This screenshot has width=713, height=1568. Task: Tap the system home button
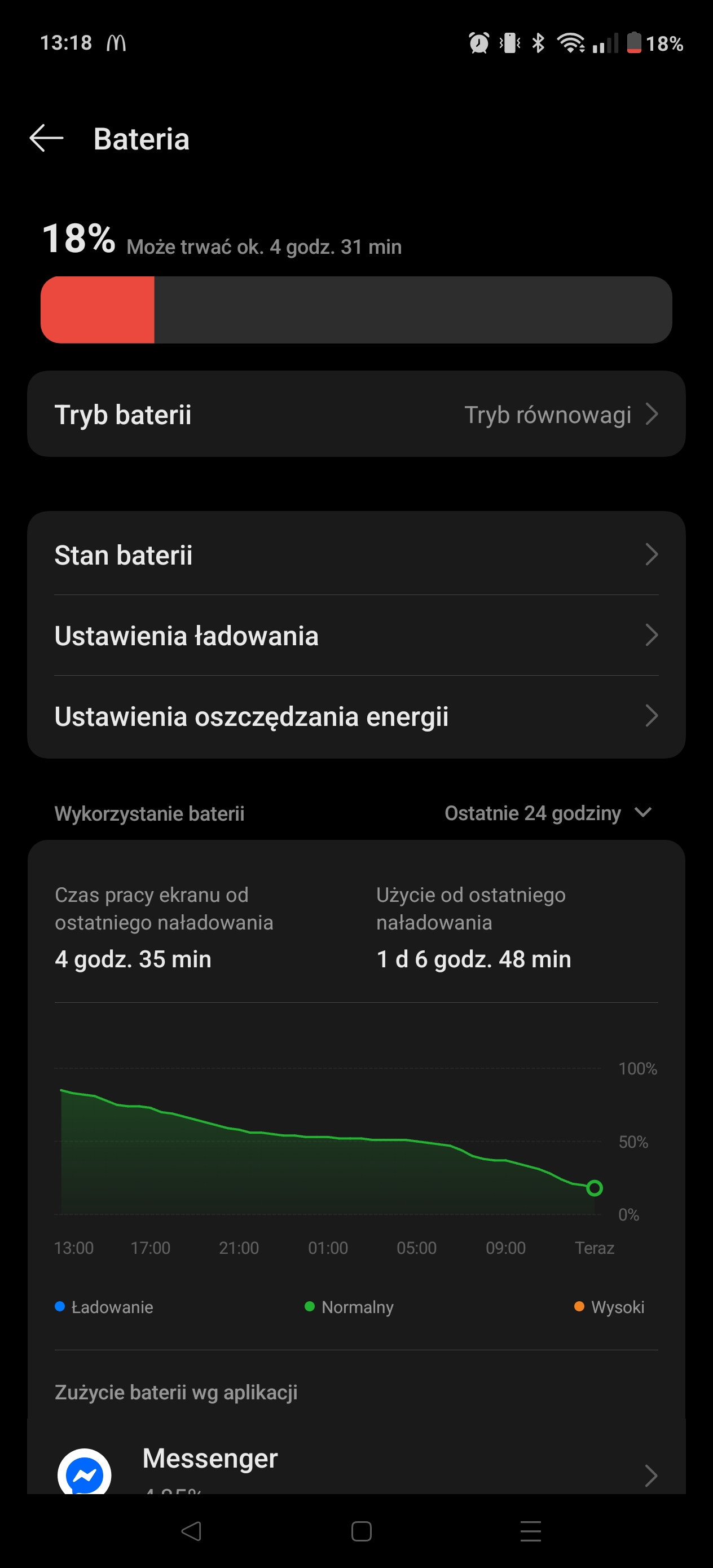(361, 1531)
